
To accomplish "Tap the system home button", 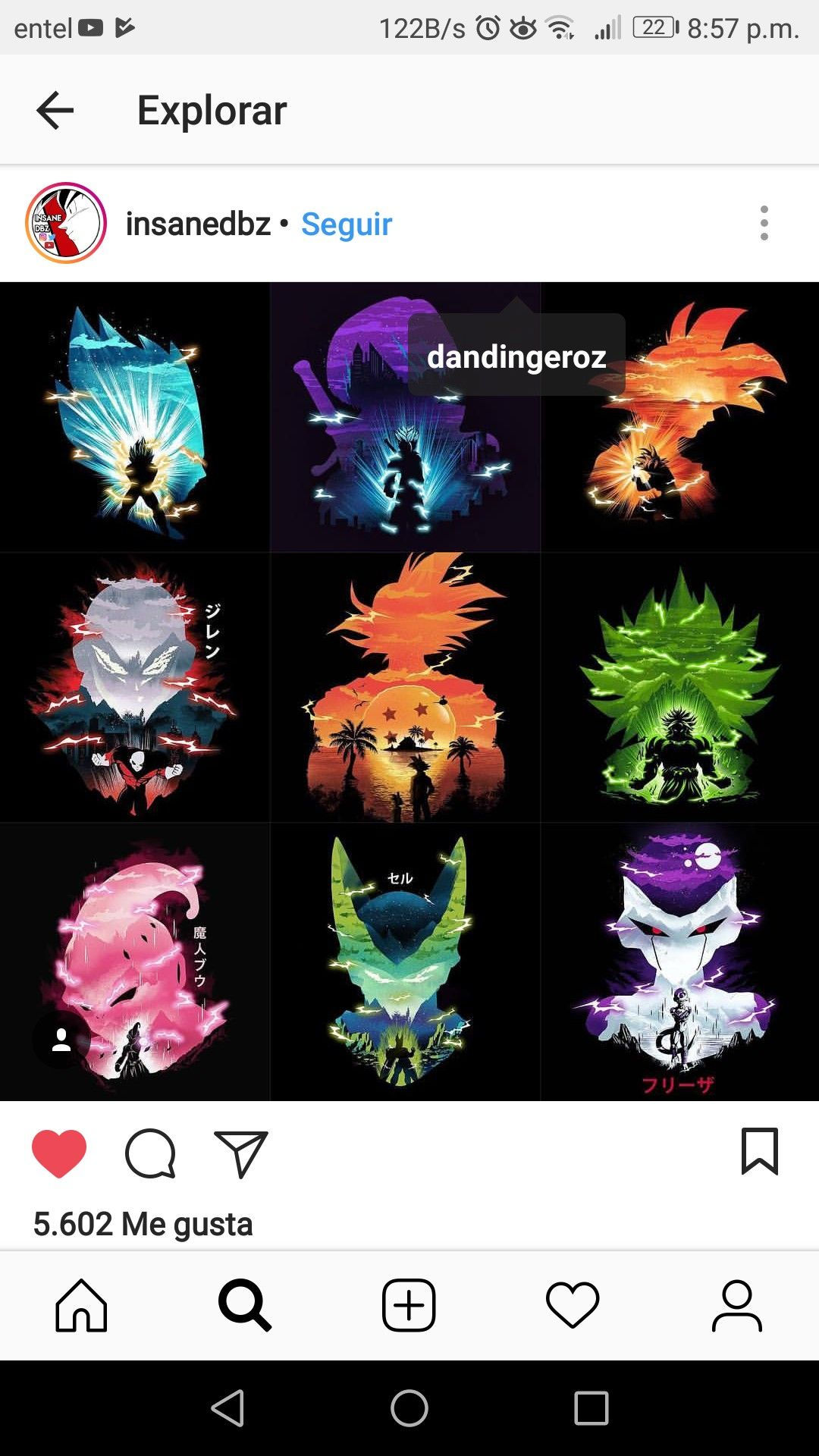I will click(x=409, y=1408).
